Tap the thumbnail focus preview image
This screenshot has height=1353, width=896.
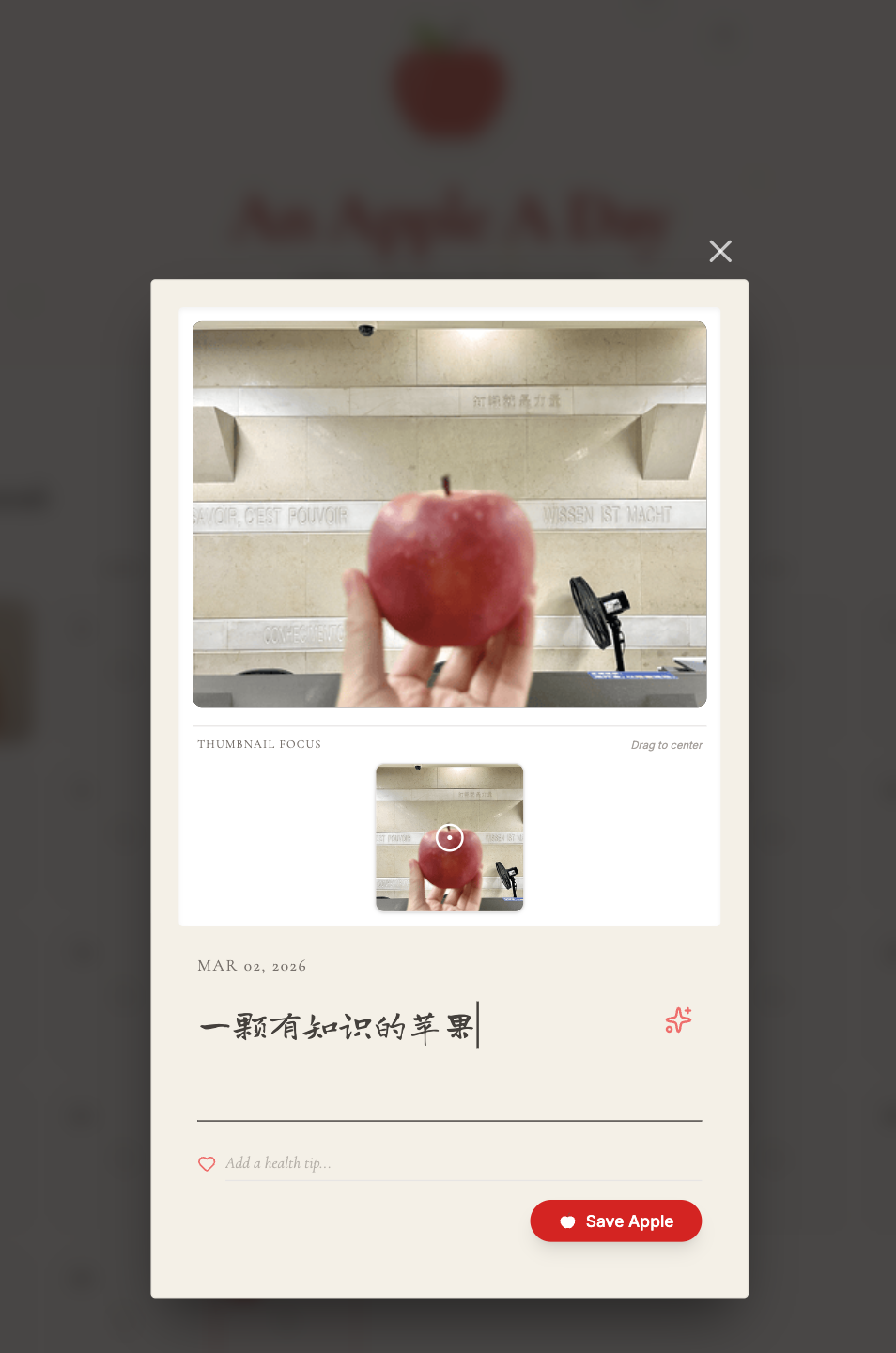450,838
